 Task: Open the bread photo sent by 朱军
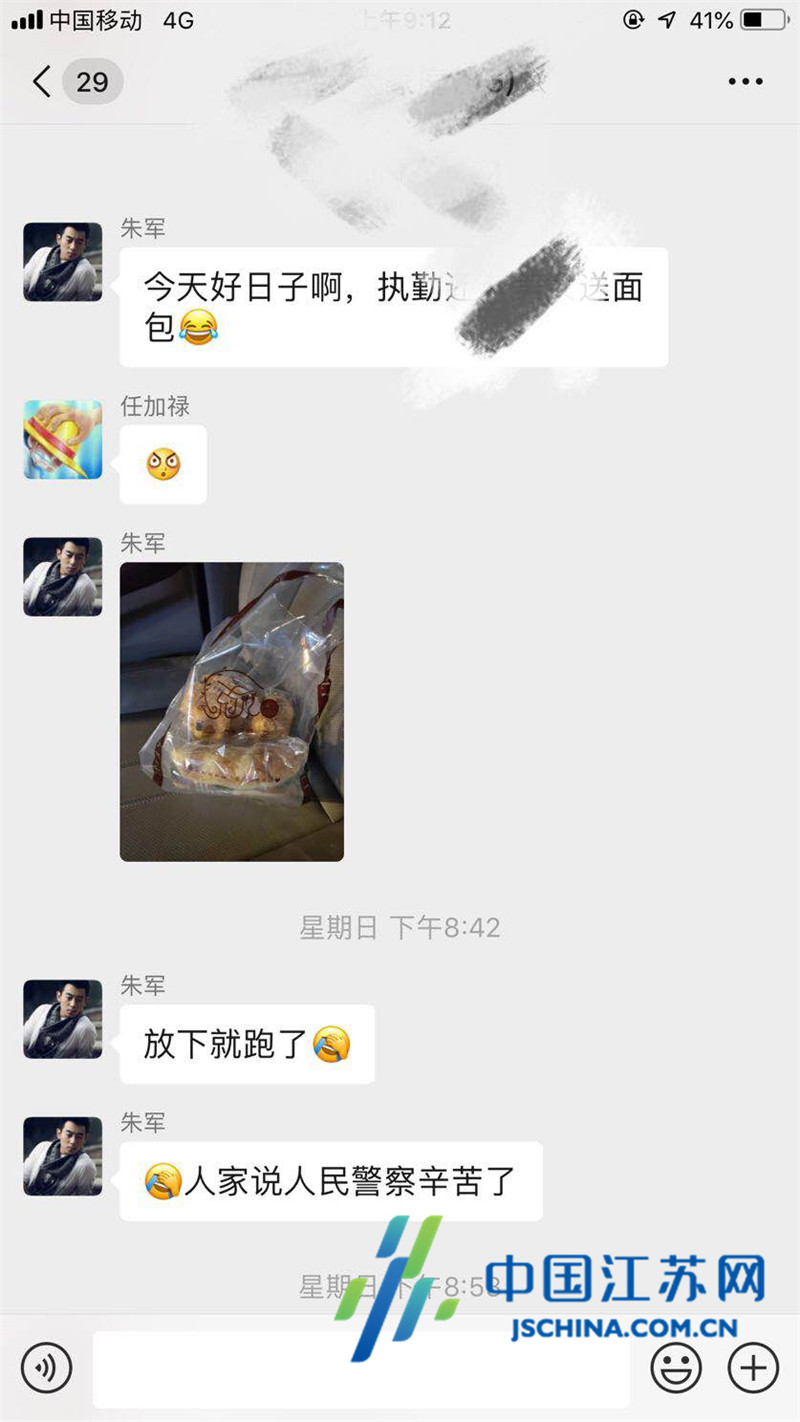coord(232,711)
